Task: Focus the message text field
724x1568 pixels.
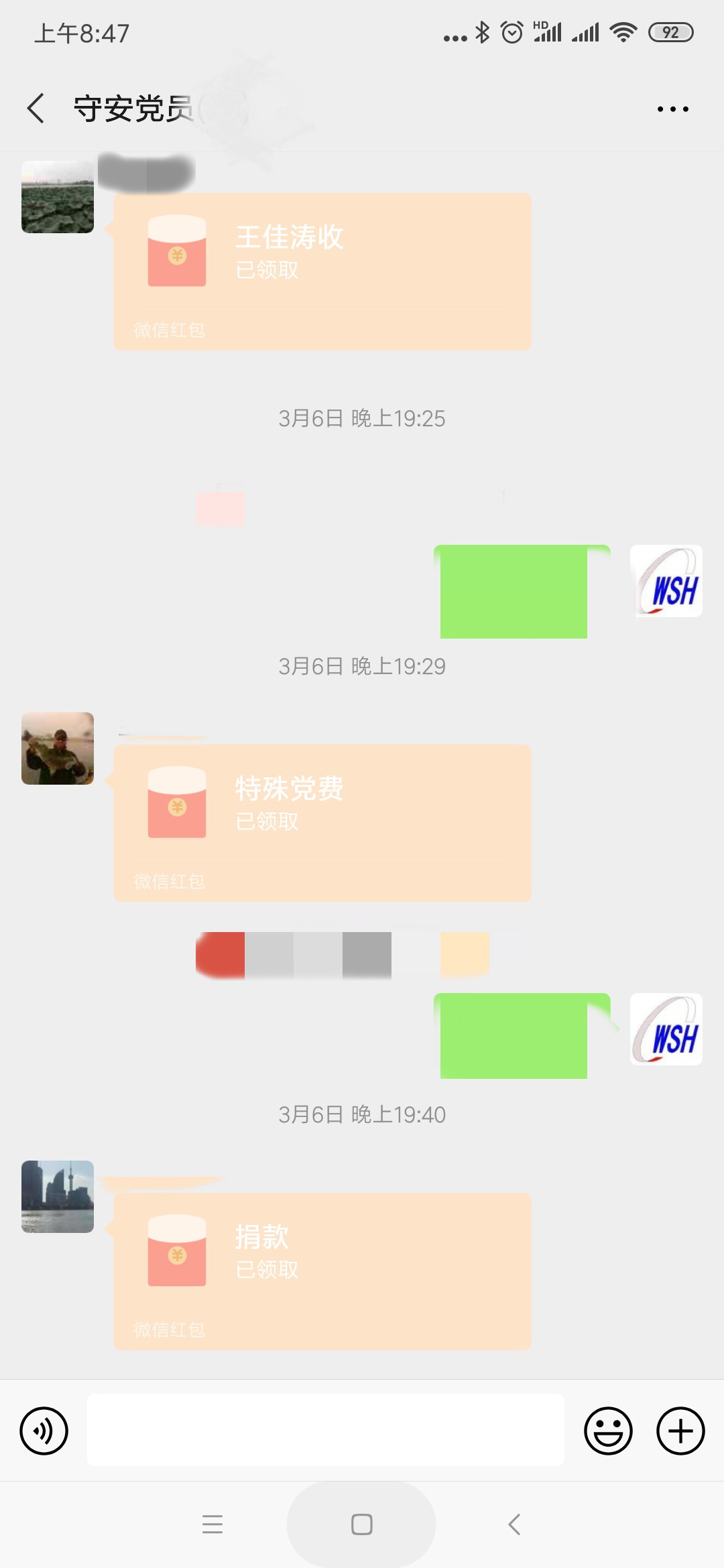Action: [326, 1430]
